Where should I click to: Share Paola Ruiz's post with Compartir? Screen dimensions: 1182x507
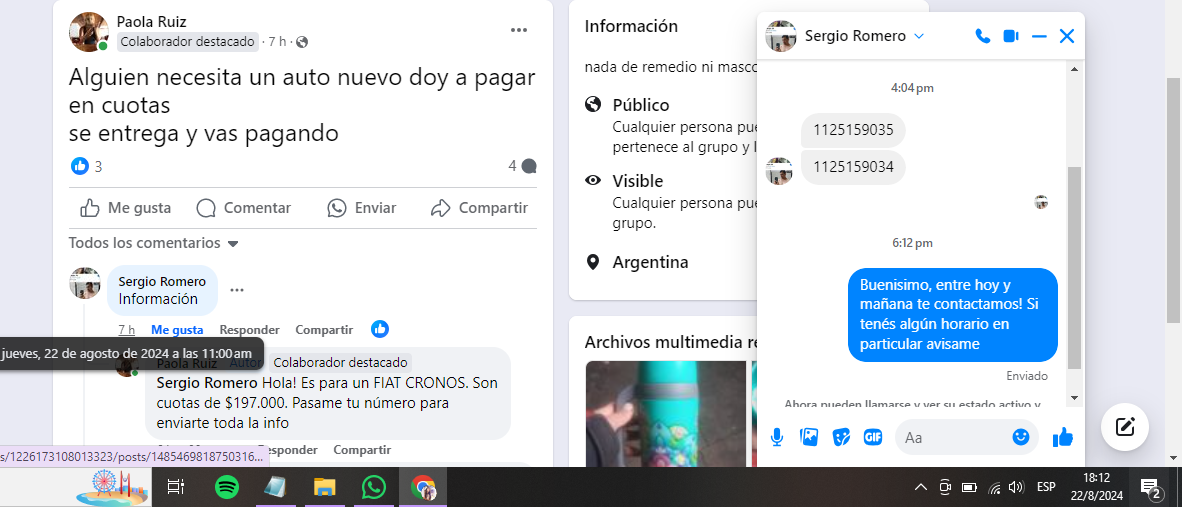(479, 208)
